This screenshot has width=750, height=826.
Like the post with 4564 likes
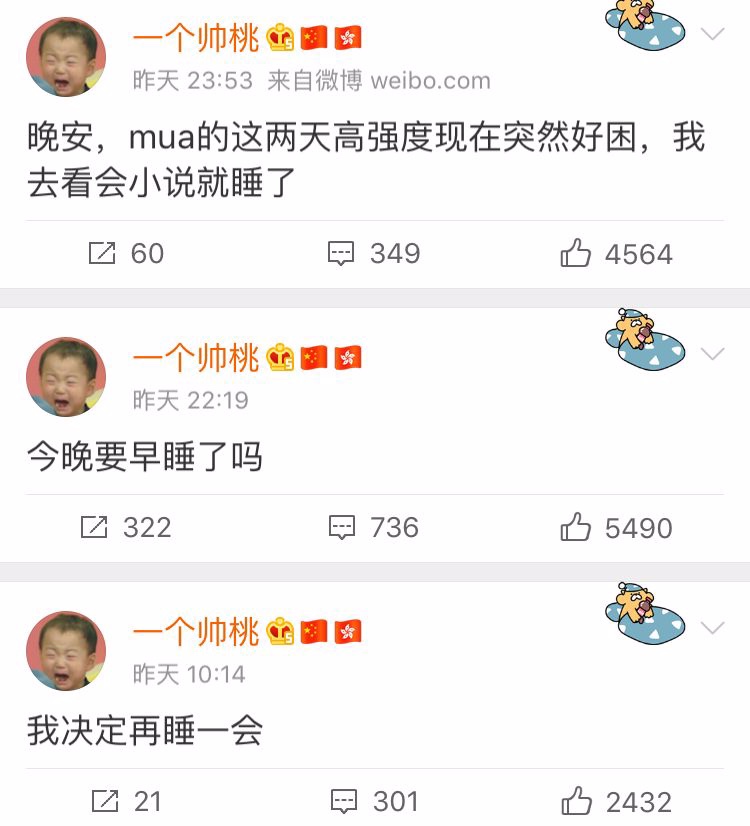[616, 254]
